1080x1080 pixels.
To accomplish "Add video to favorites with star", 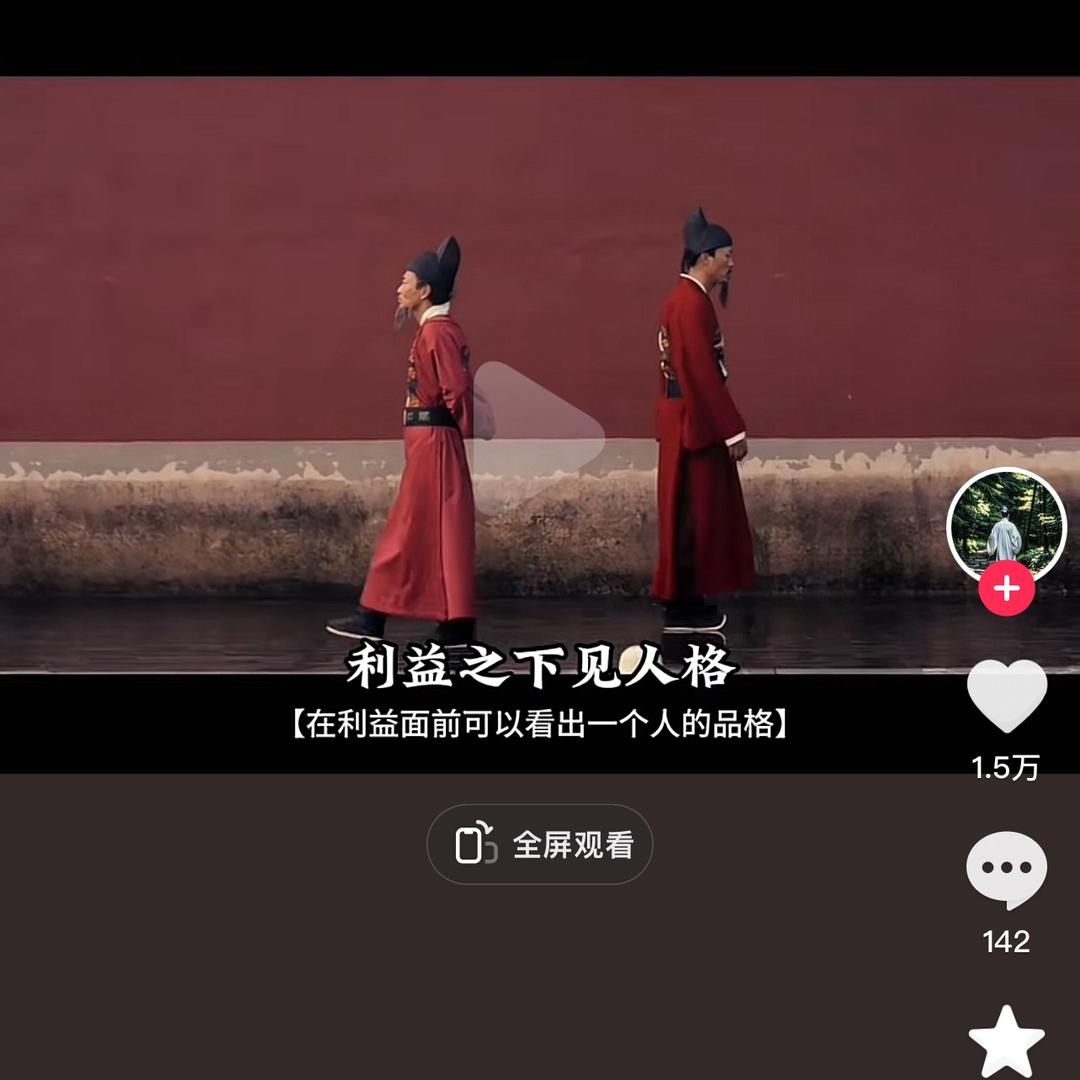I will pyautogui.click(x=1006, y=1042).
